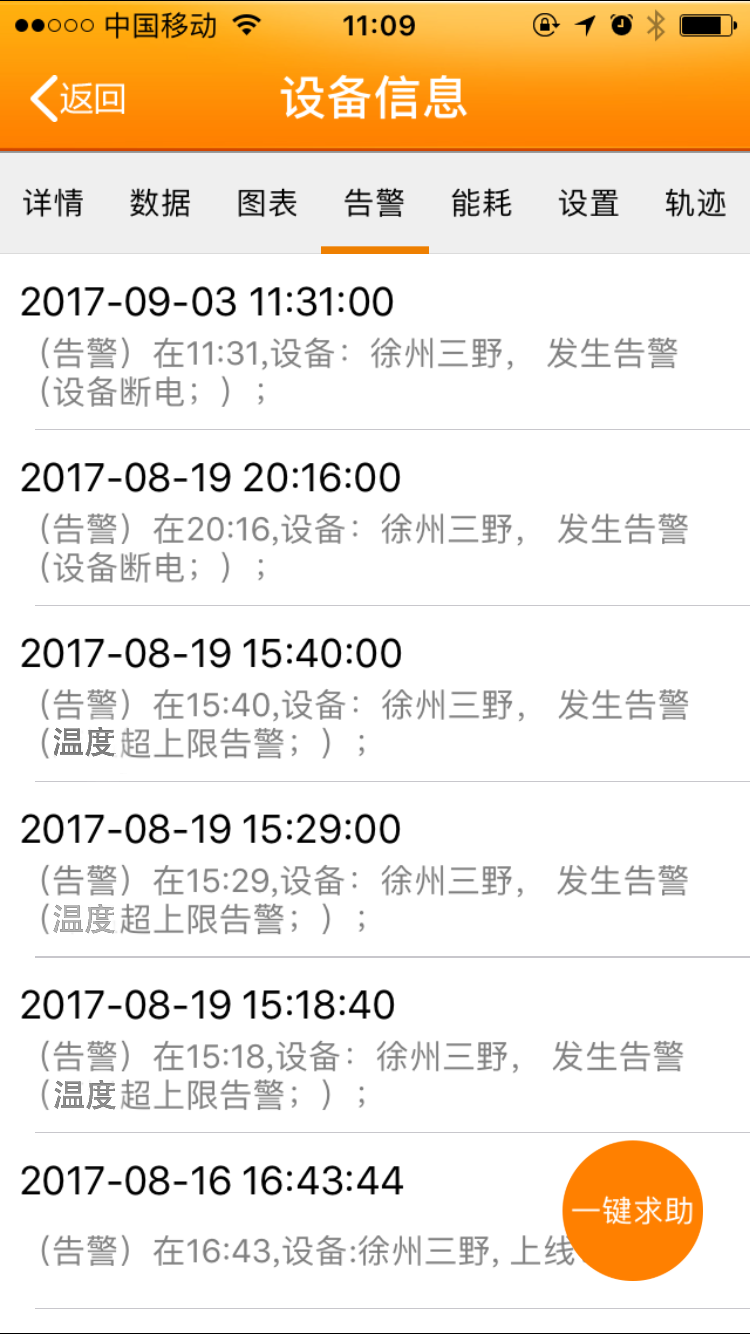Switch to the 能耗 tab

481,203
